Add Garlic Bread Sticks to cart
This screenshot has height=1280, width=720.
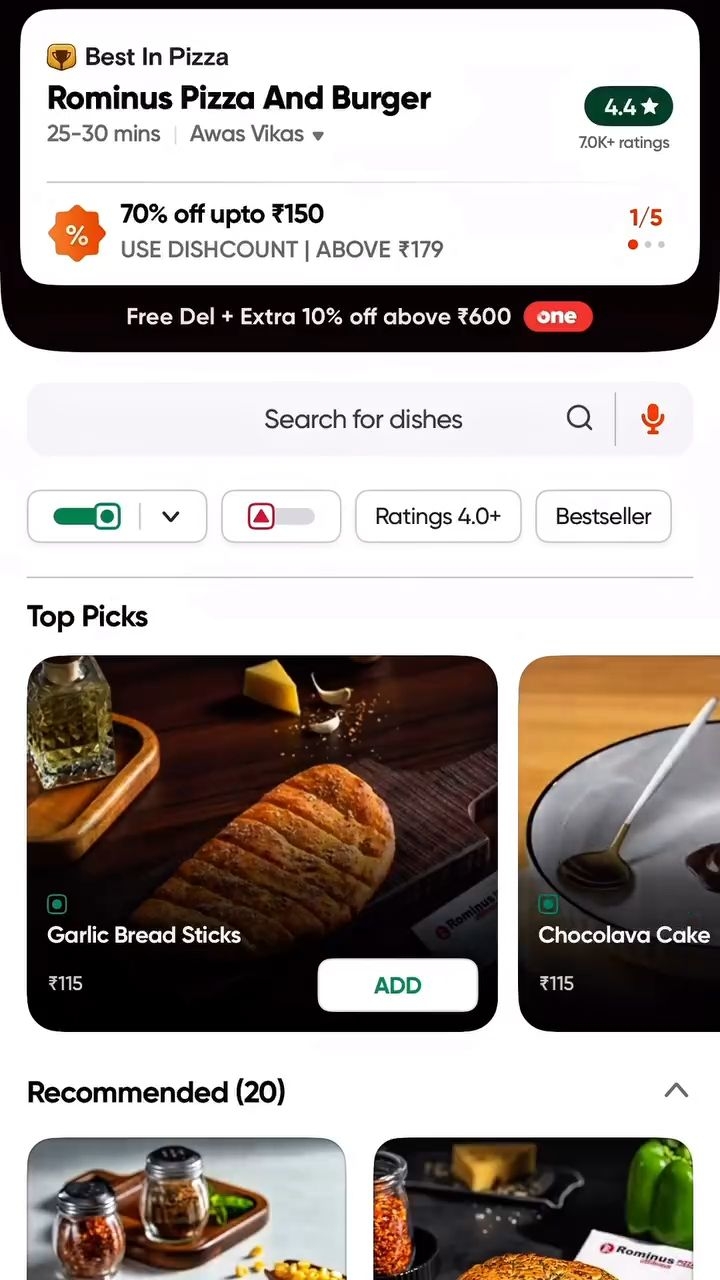pos(397,985)
